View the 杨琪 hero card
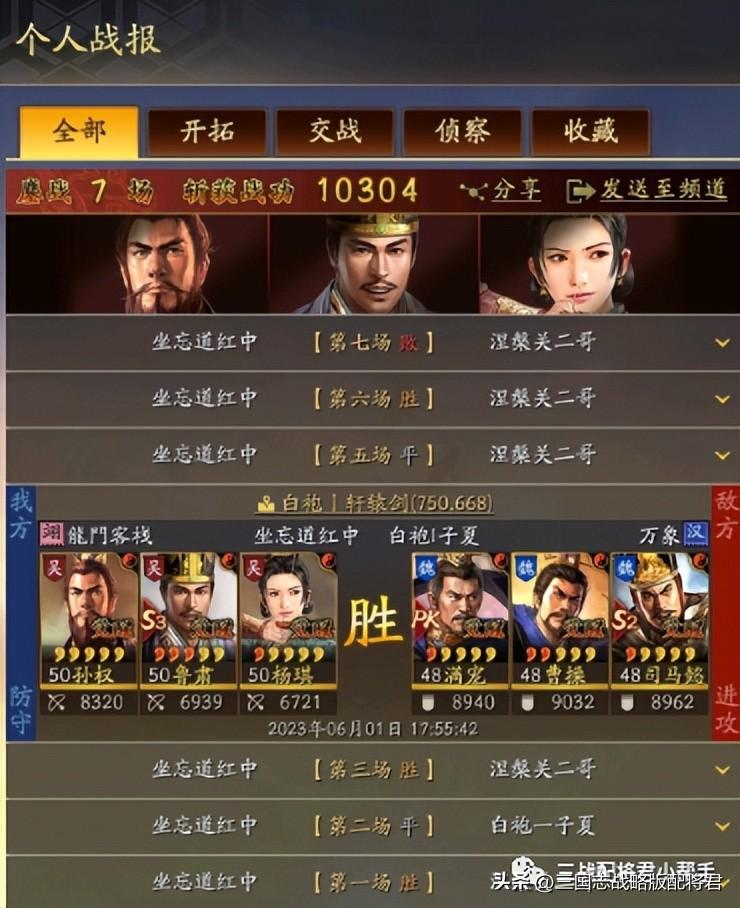The width and height of the screenshot is (740, 908). pyautogui.click(x=288, y=620)
